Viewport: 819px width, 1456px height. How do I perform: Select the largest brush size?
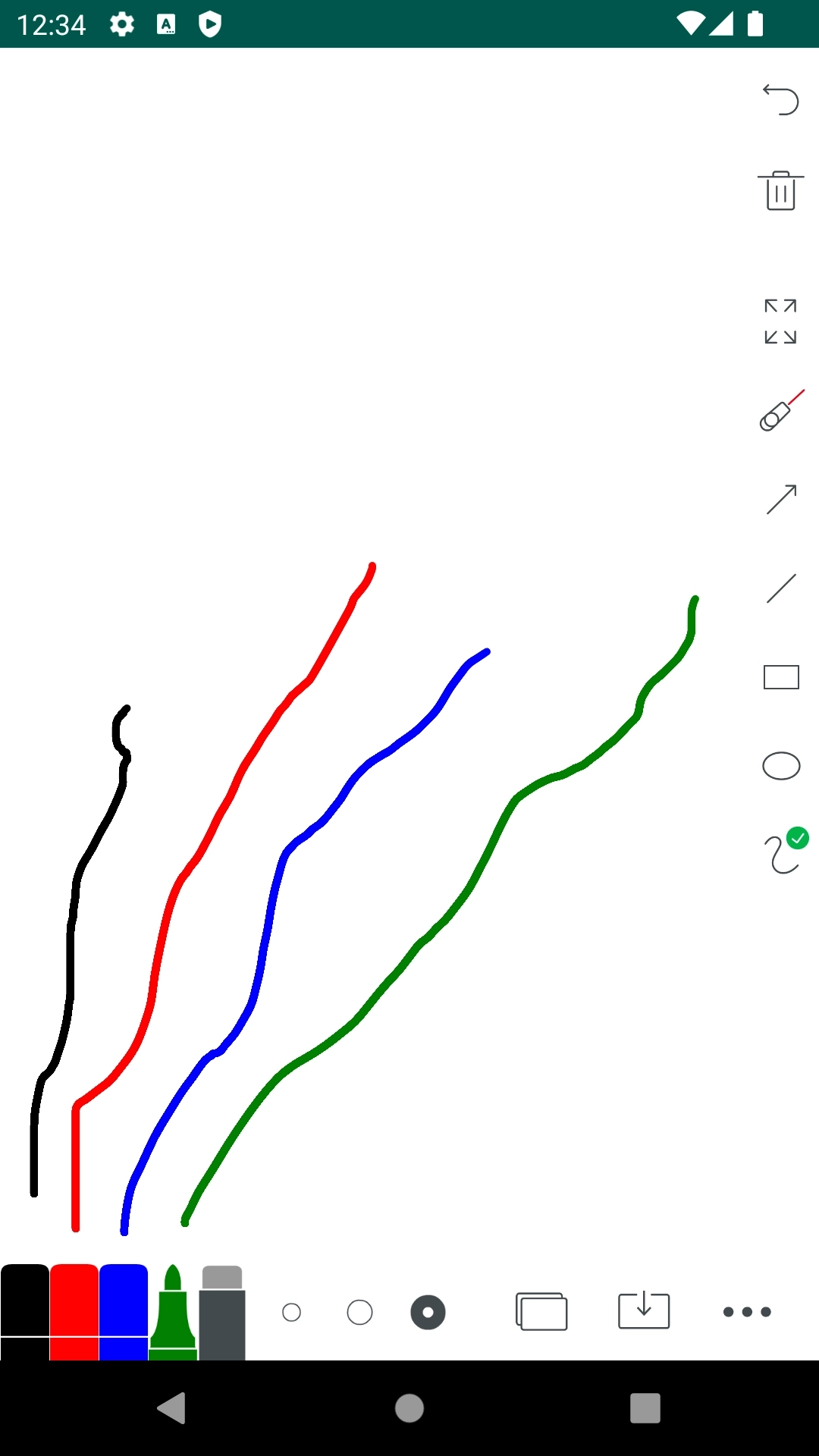point(427,1310)
